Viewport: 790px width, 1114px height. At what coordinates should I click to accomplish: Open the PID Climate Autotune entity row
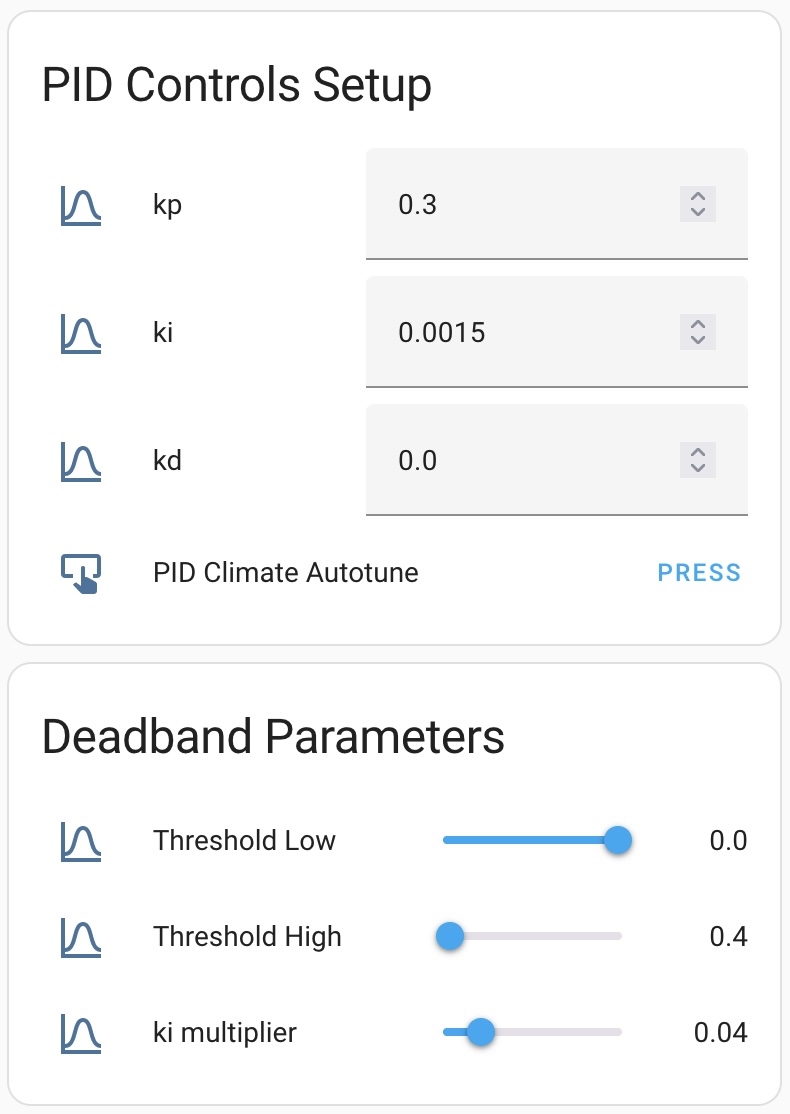point(285,573)
